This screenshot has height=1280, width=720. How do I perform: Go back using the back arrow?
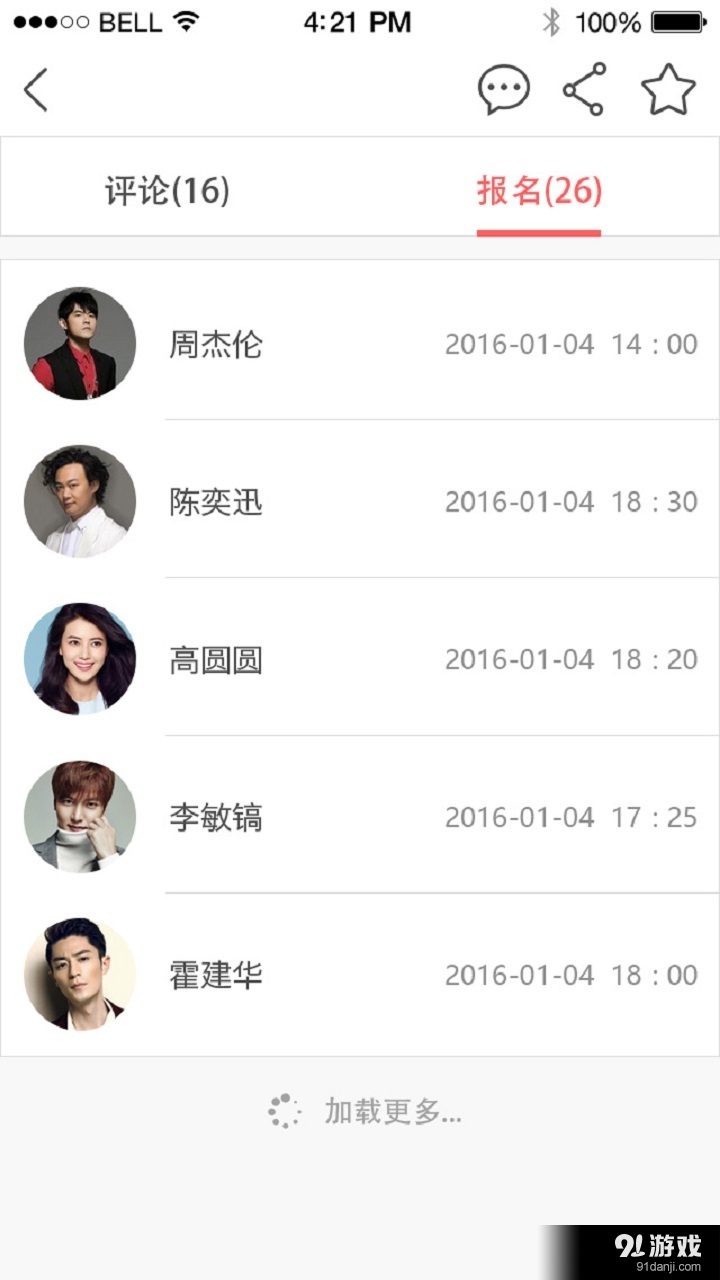pos(35,88)
